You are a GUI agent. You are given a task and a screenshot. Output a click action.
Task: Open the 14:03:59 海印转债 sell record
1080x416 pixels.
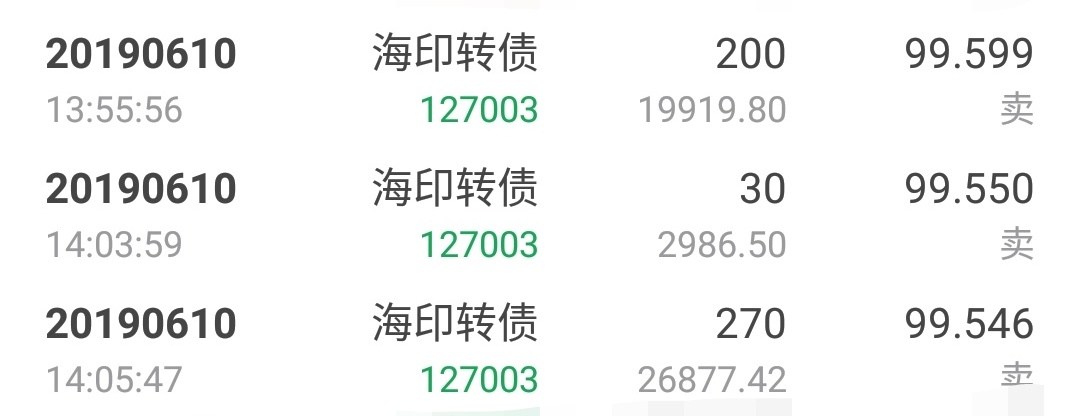point(540,215)
